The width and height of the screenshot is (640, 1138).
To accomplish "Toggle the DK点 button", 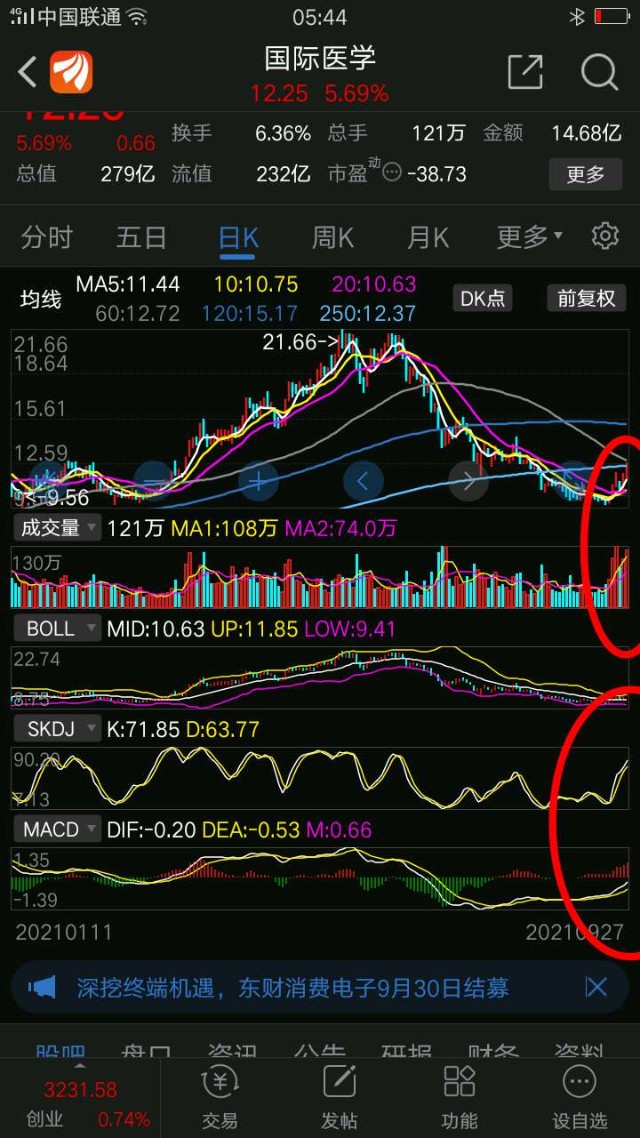I will point(483,298).
